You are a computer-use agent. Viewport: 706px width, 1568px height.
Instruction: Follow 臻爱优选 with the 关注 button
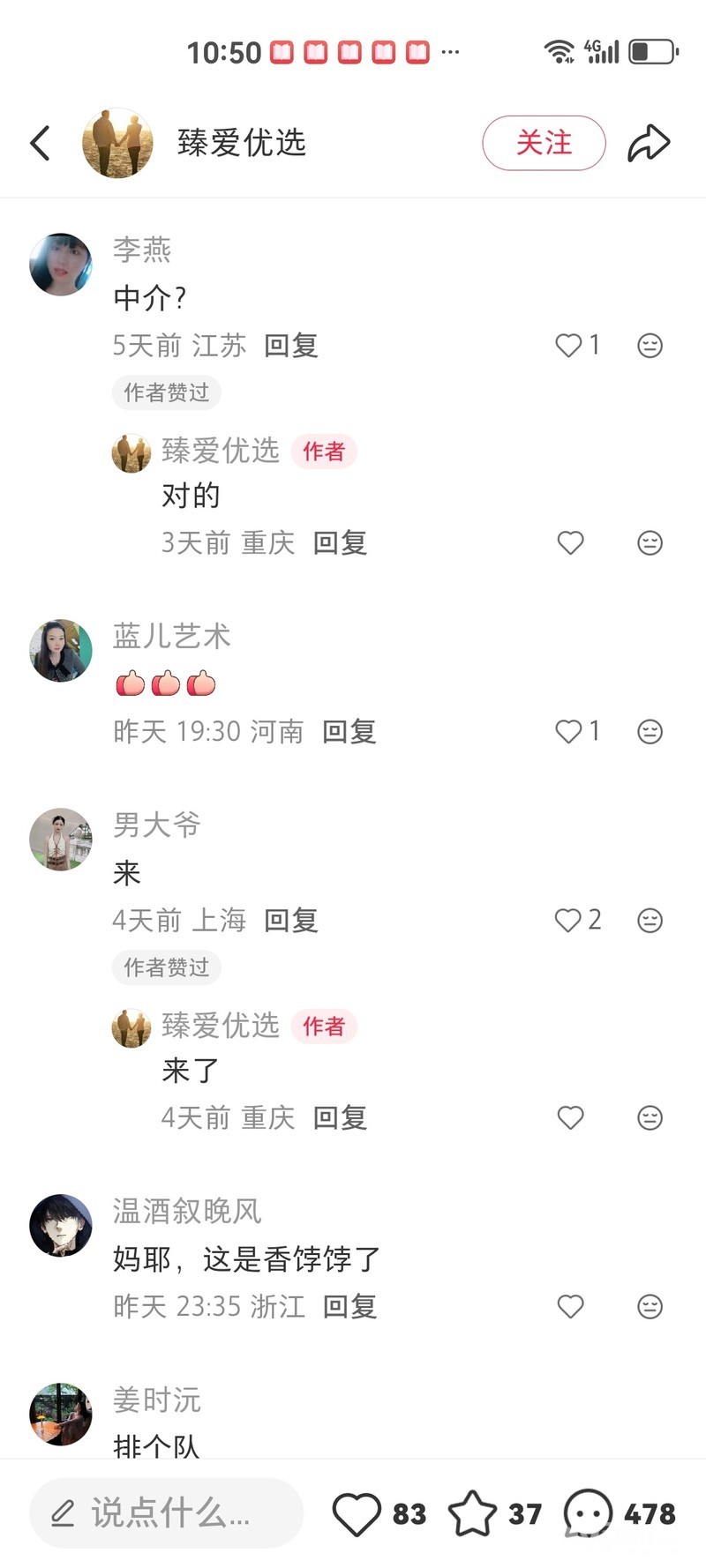point(544,143)
